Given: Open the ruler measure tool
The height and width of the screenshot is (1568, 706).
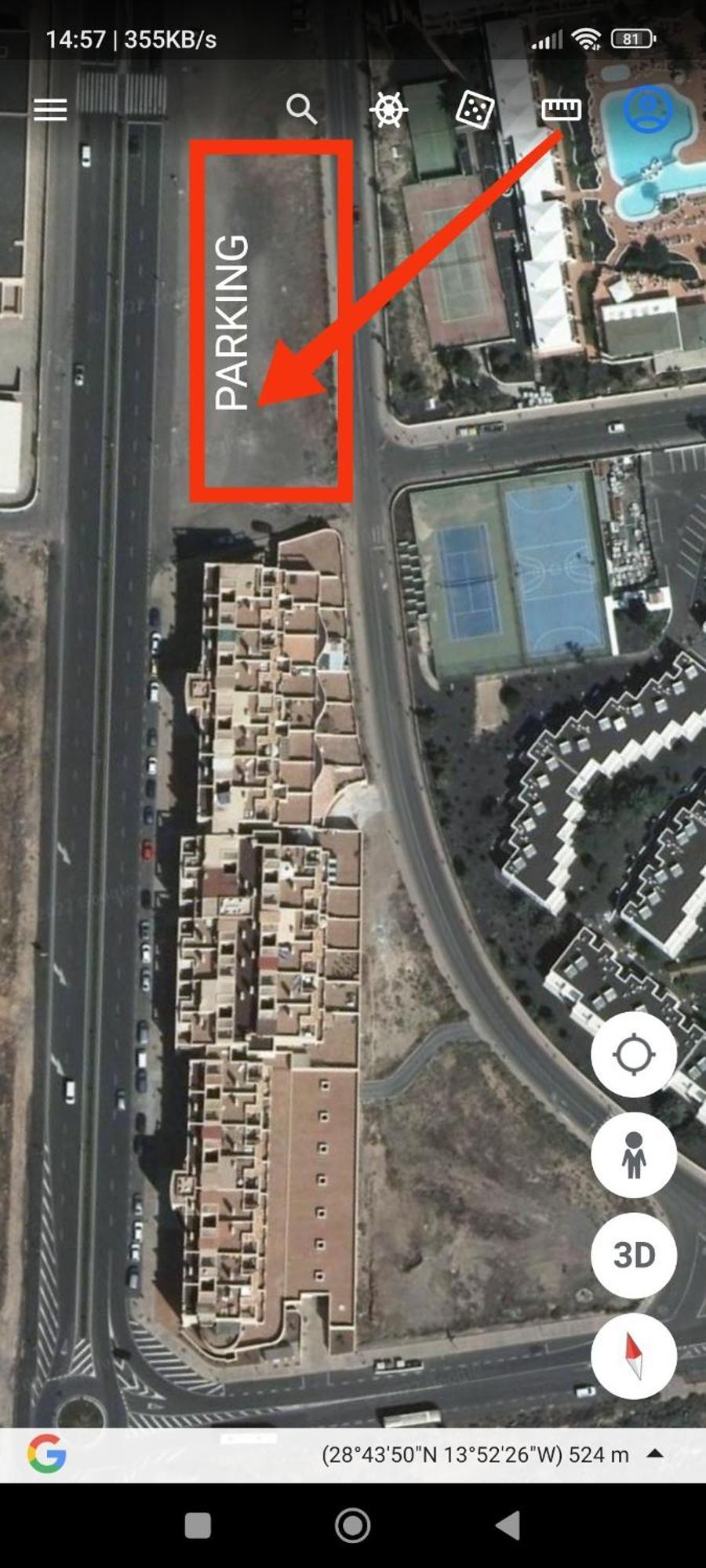Looking at the screenshot, I should 562,109.
